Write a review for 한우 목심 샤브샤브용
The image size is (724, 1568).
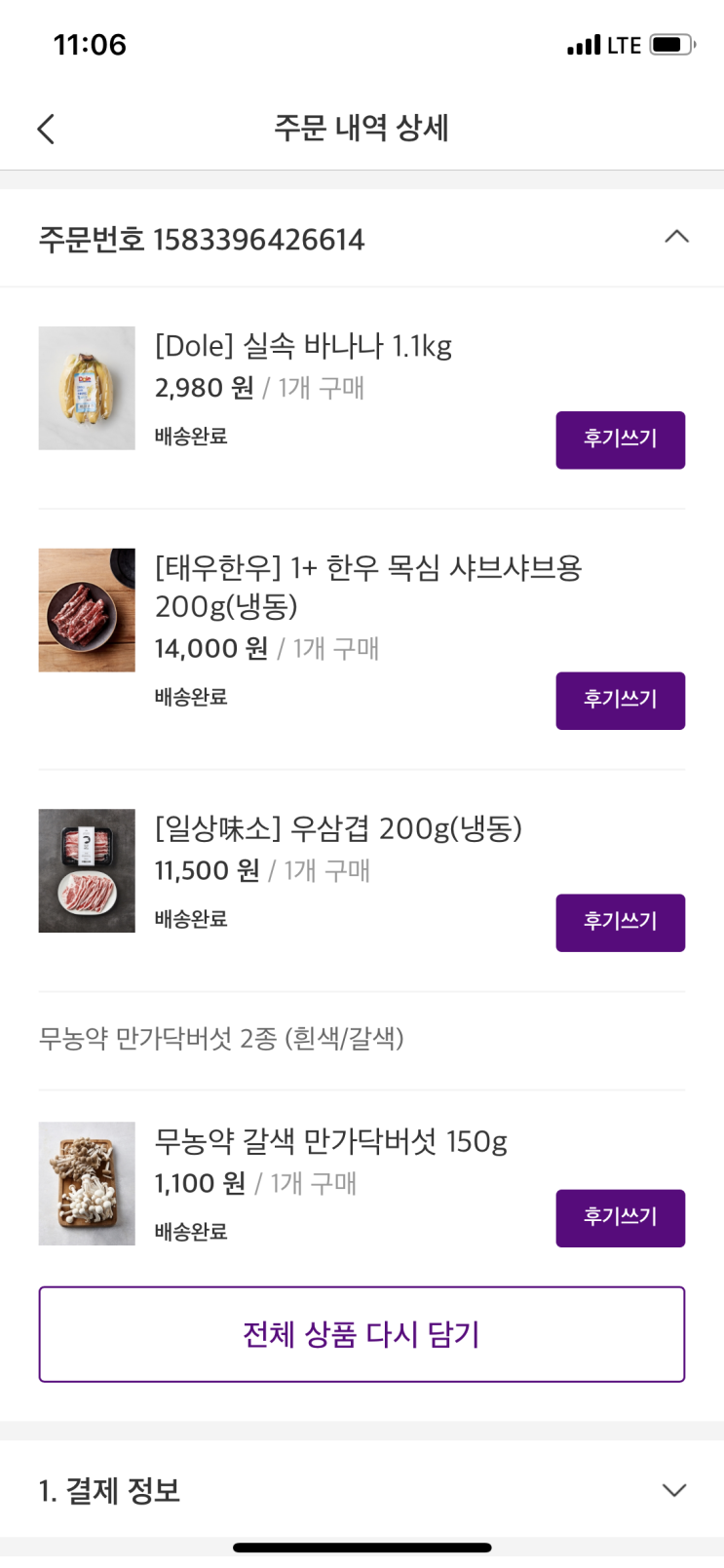(620, 700)
